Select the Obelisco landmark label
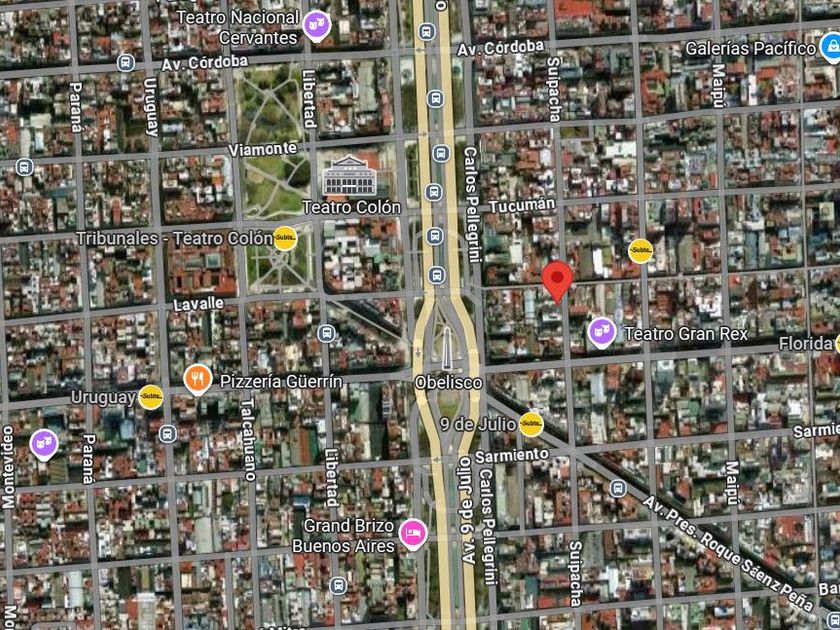This screenshot has width=840, height=630. [448, 383]
